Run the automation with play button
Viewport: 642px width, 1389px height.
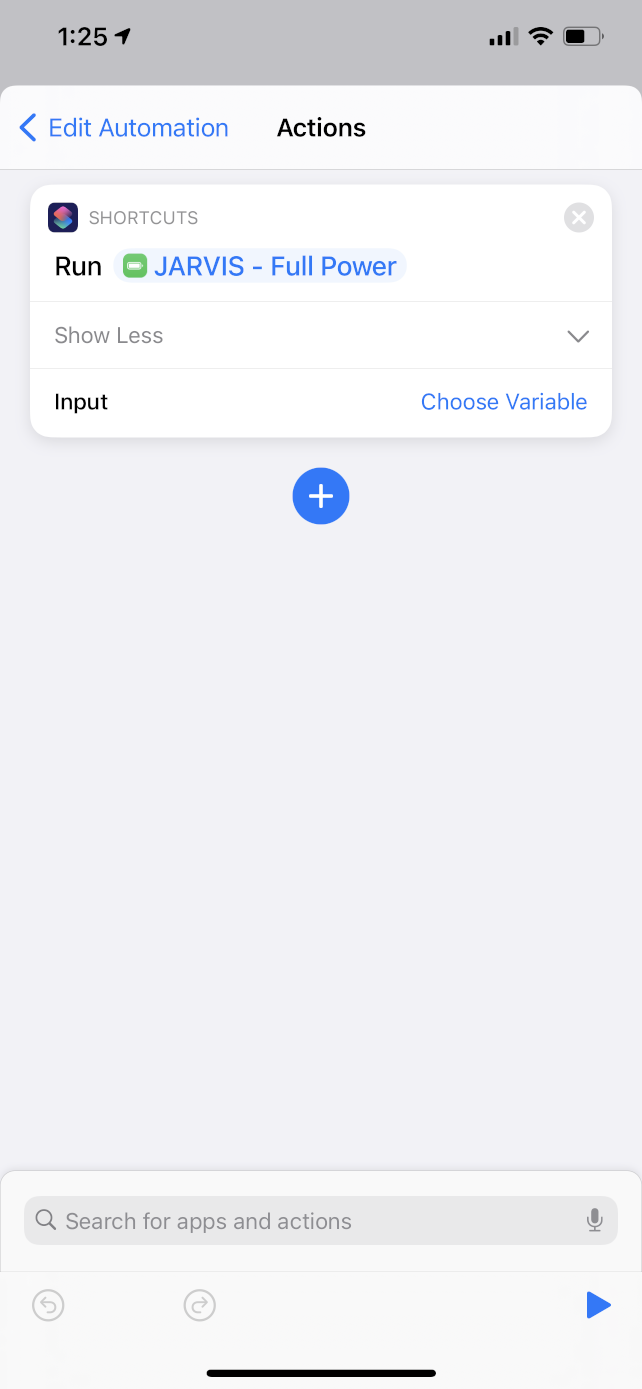click(x=598, y=1305)
